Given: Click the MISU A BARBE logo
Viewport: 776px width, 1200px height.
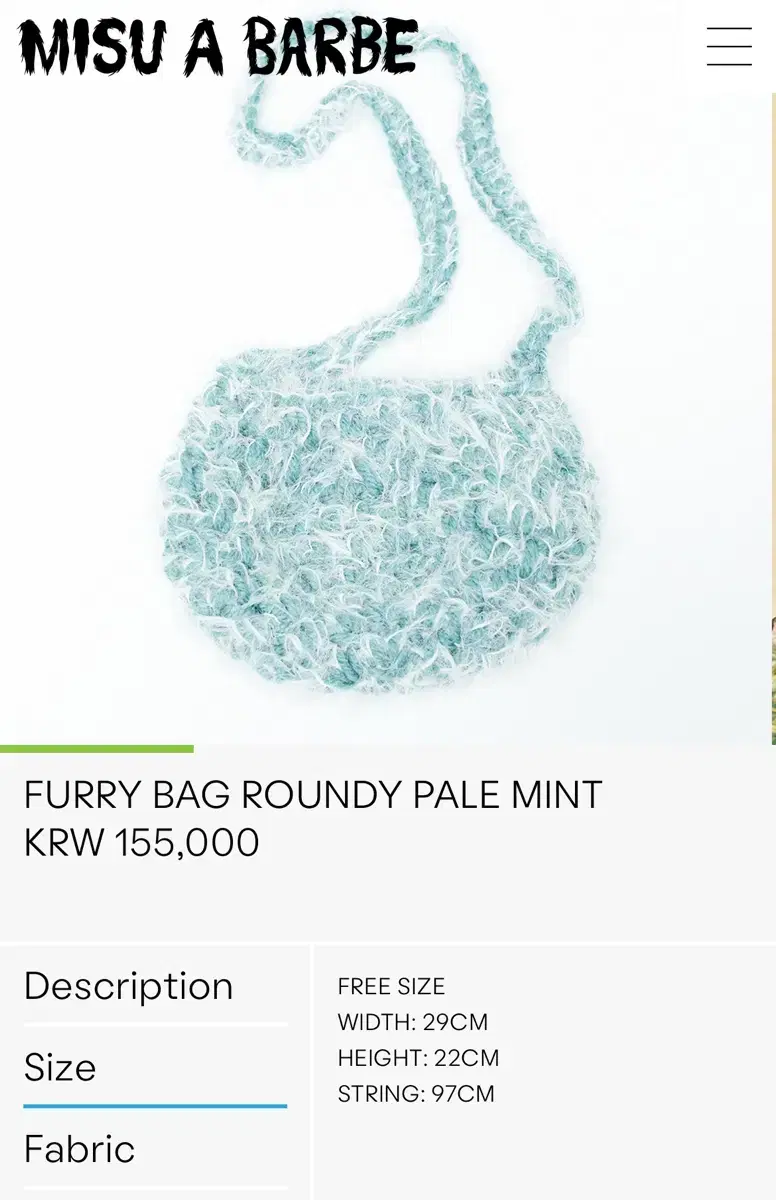Looking at the screenshot, I should pos(213,44).
